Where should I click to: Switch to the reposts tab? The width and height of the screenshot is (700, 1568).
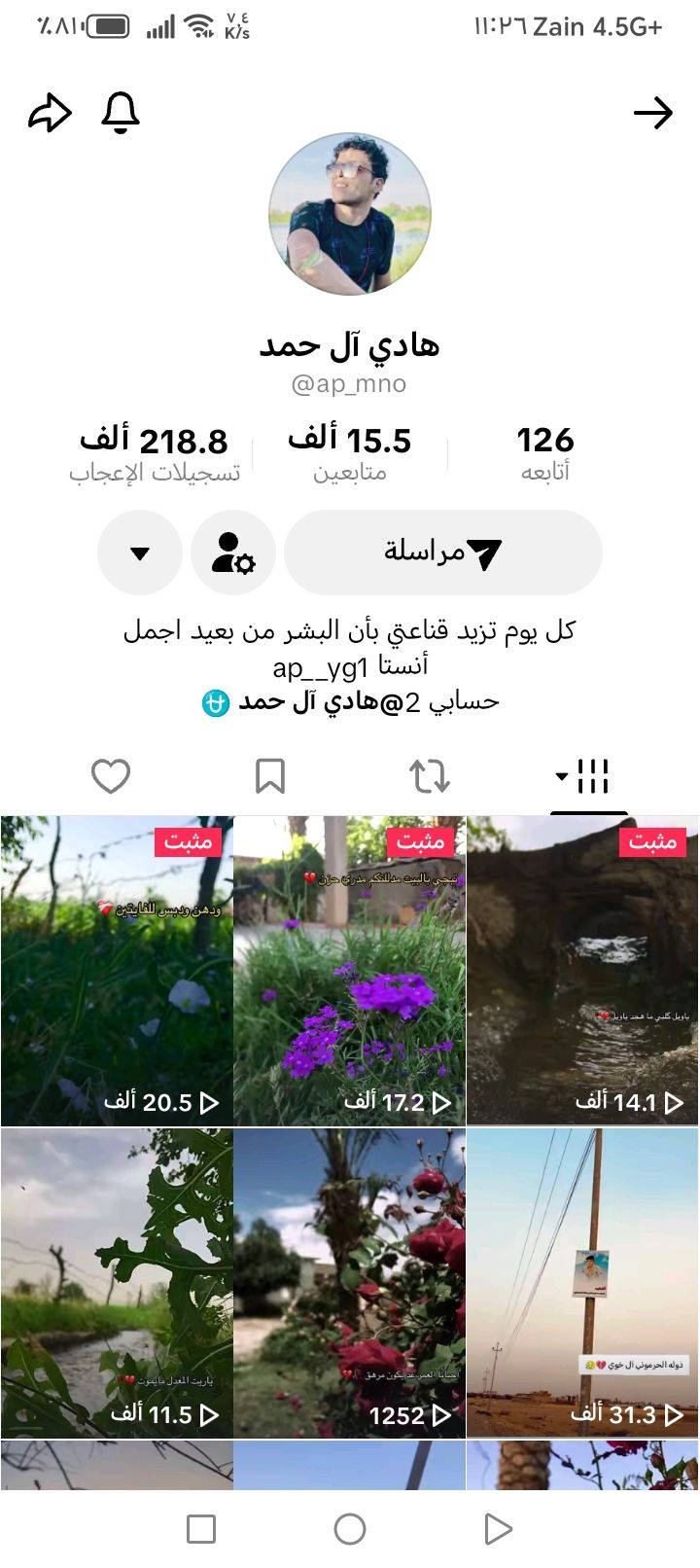coord(429,776)
